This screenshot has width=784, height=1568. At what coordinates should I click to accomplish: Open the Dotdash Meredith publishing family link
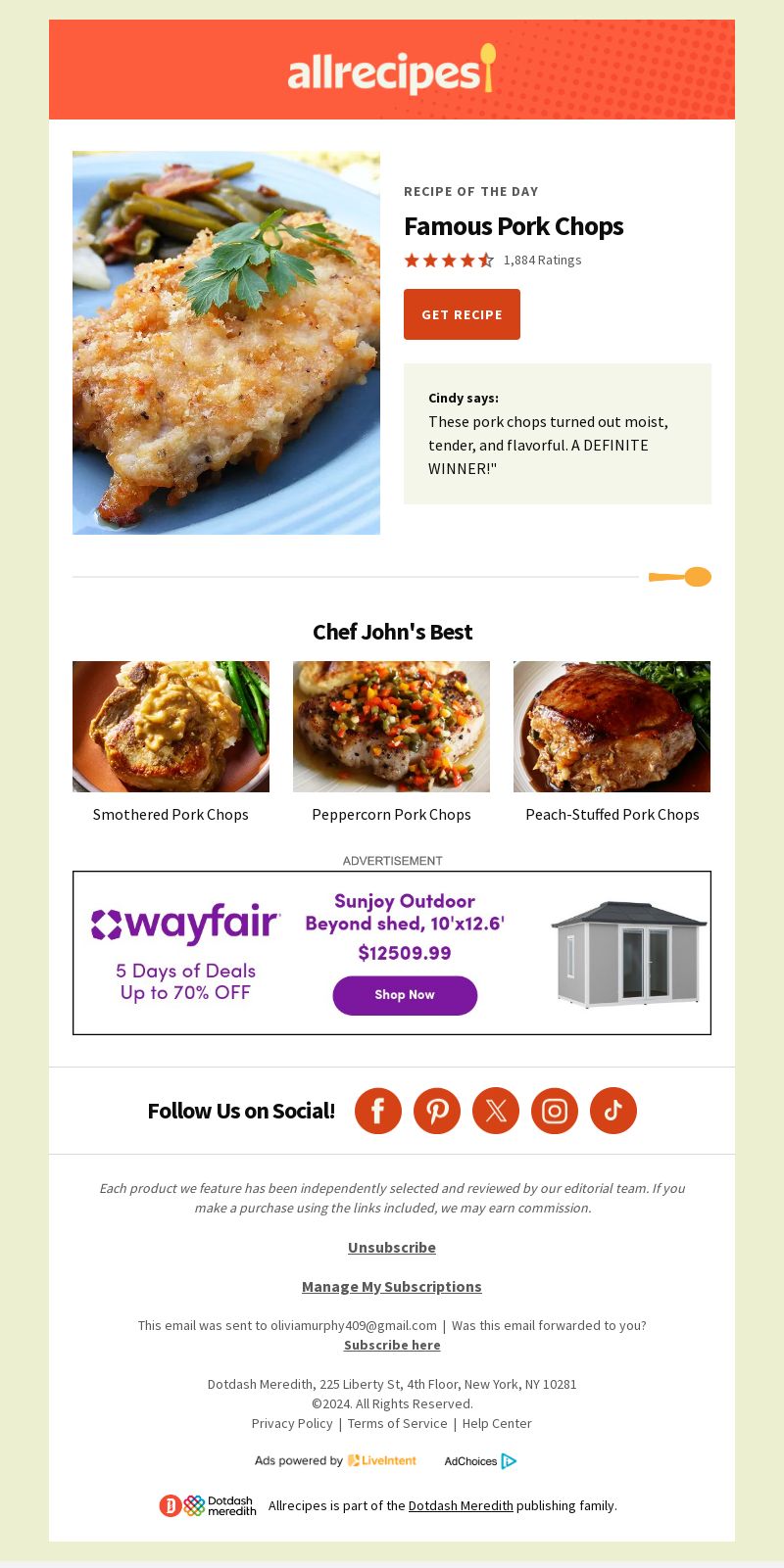pyautogui.click(x=461, y=1505)
